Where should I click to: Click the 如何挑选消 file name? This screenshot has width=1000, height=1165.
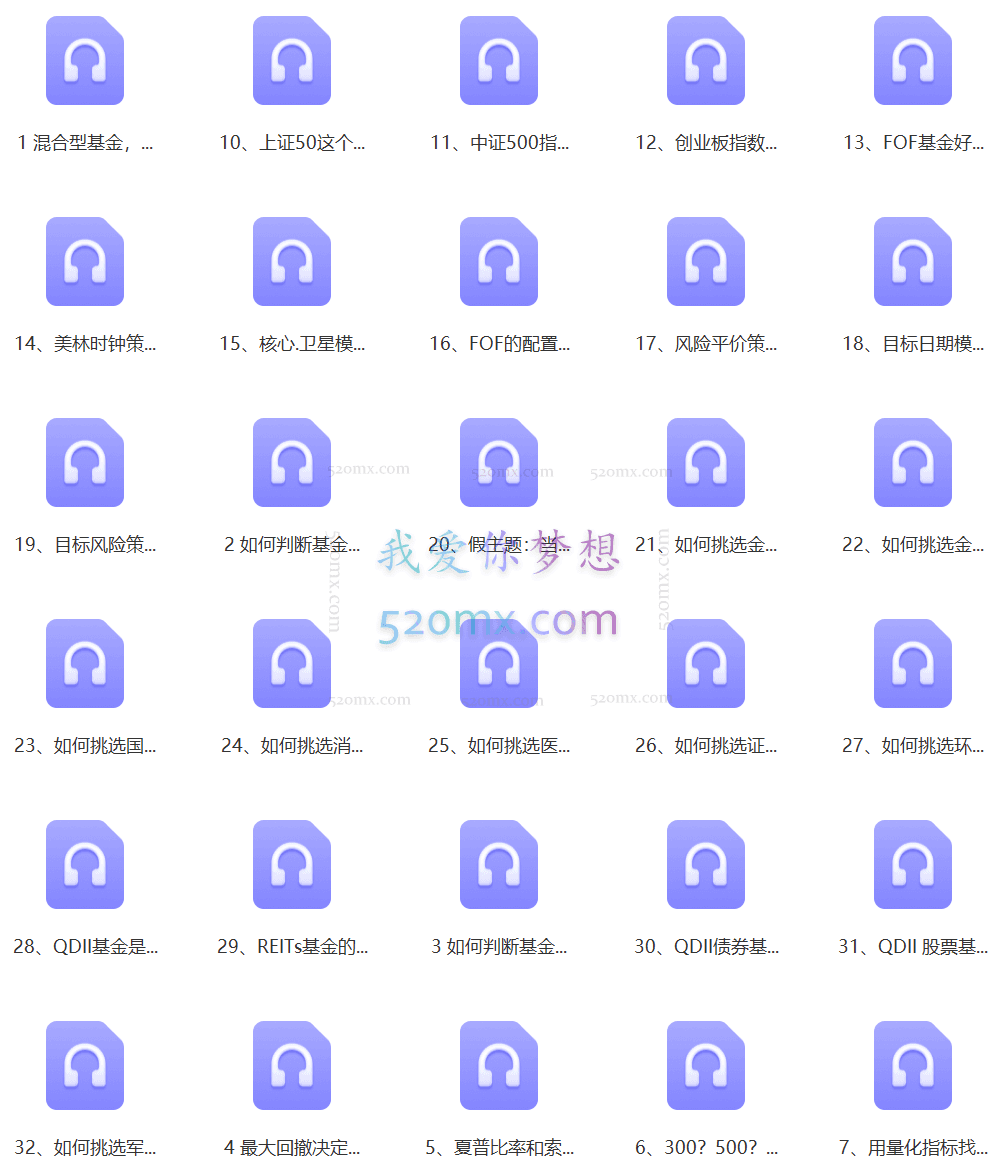292,745
